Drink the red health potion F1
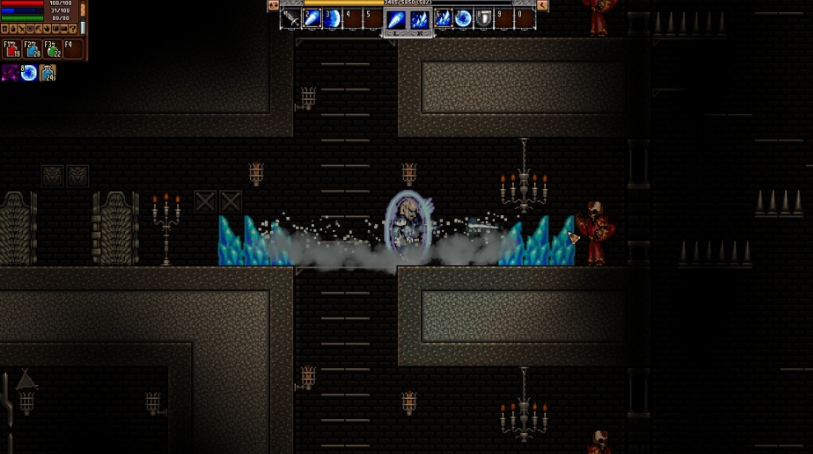 coord(11,49)
